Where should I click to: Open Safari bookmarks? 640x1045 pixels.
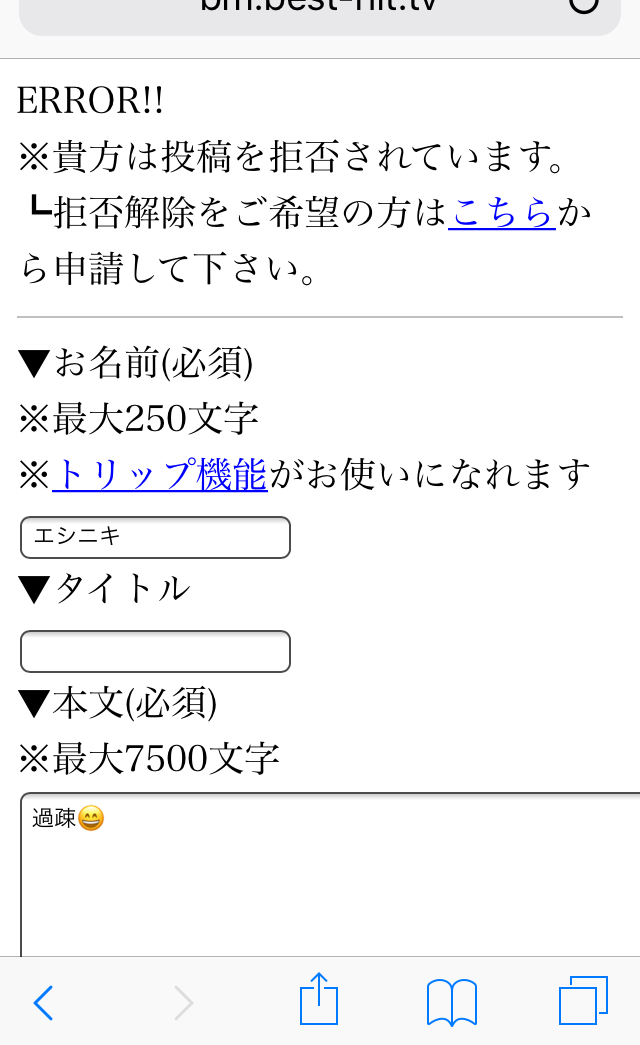[x=452, y=1002]
